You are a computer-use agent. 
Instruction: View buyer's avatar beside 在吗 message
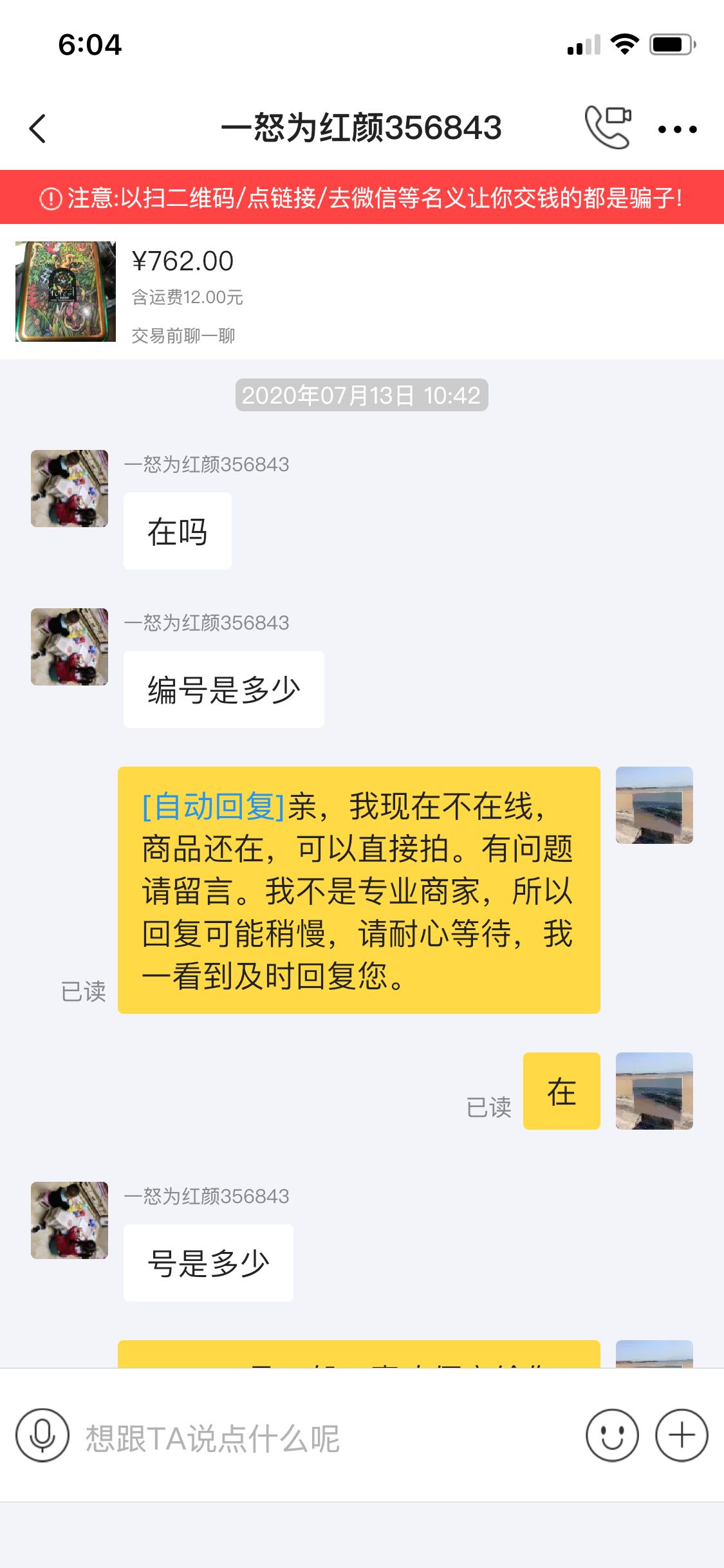tap(70, 489)
